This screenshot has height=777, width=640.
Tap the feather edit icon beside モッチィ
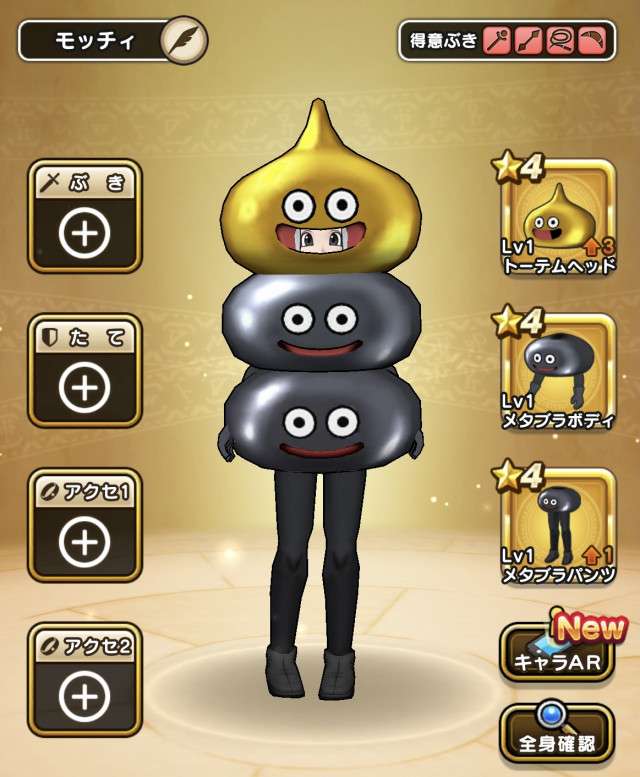coord(184,40)
